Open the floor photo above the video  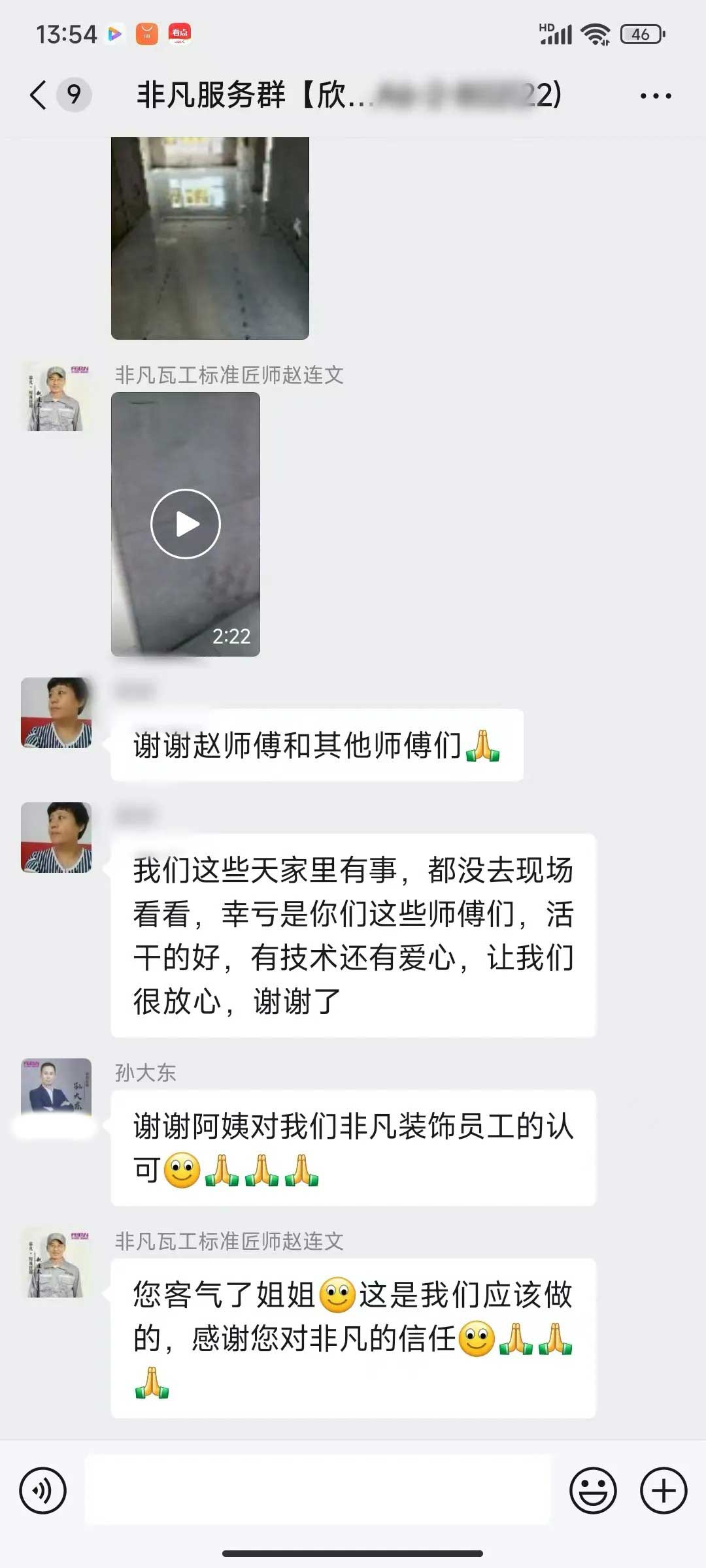pos(210,238)
